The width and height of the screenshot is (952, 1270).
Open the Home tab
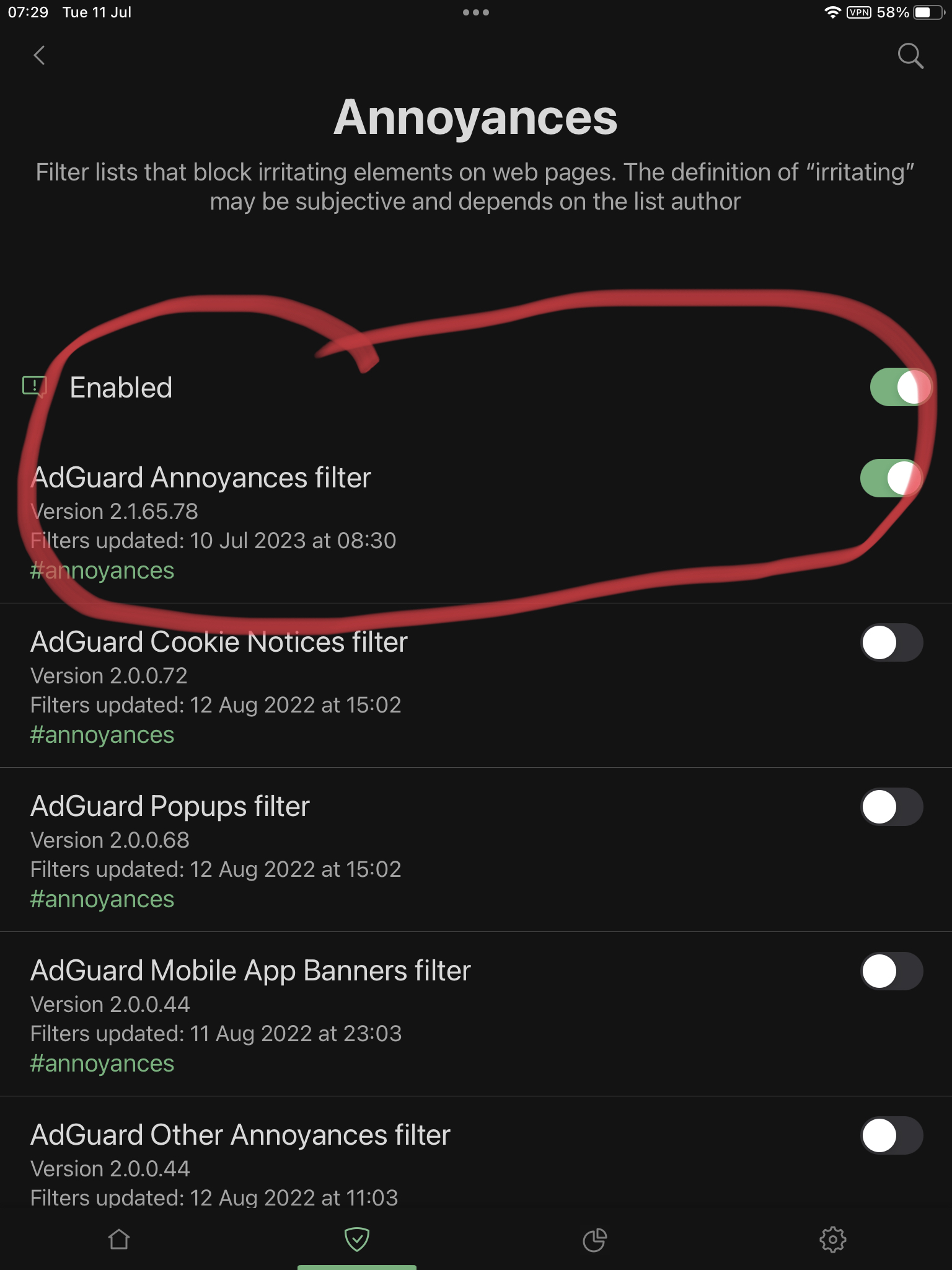click(x=119, y=1240)
